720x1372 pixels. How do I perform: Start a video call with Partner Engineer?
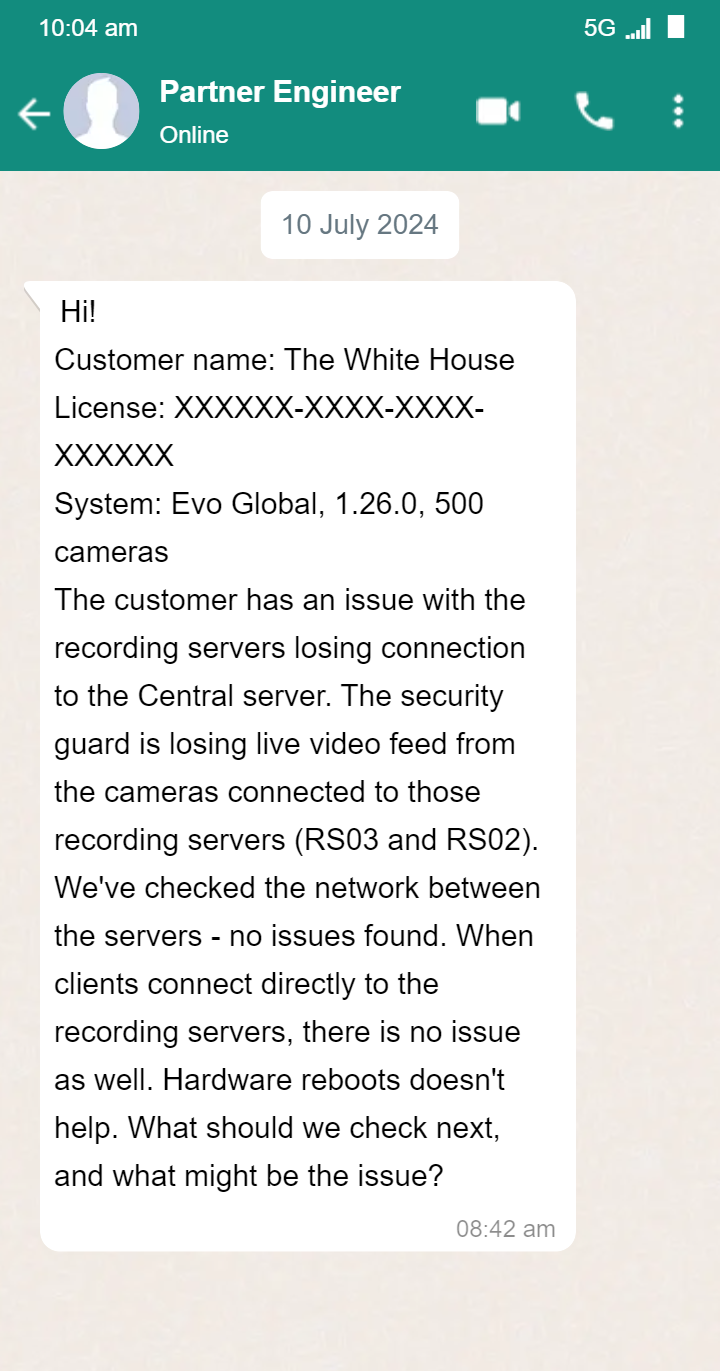[497, 111]
